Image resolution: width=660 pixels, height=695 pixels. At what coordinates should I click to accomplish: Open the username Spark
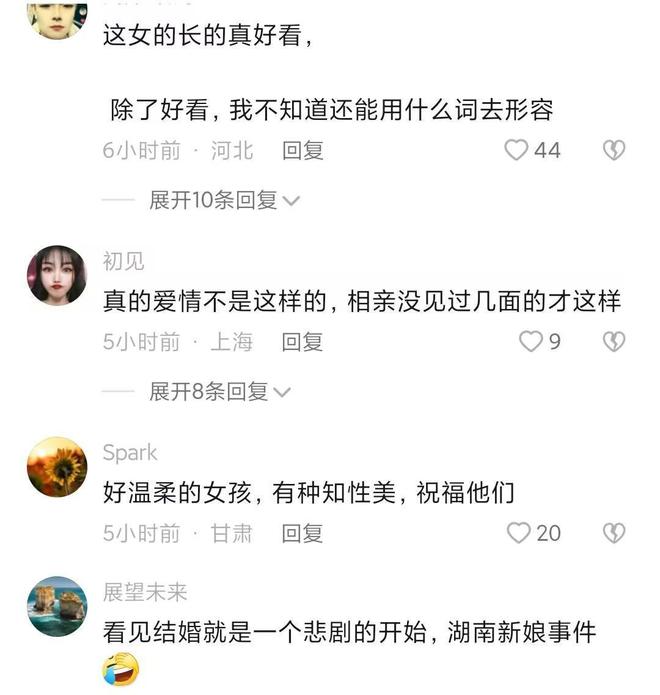coord(130,452)
